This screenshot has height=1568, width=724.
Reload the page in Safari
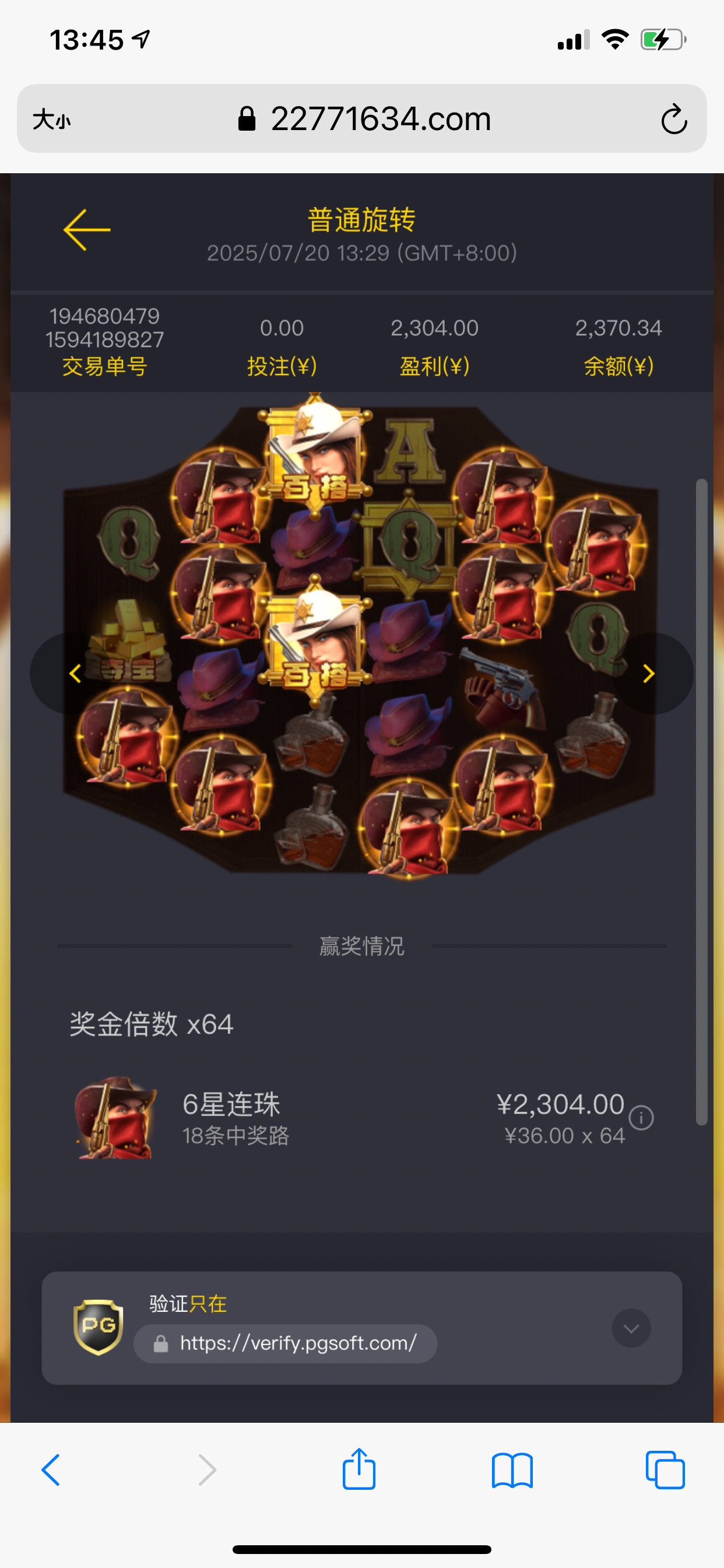[x=673, y=118]
